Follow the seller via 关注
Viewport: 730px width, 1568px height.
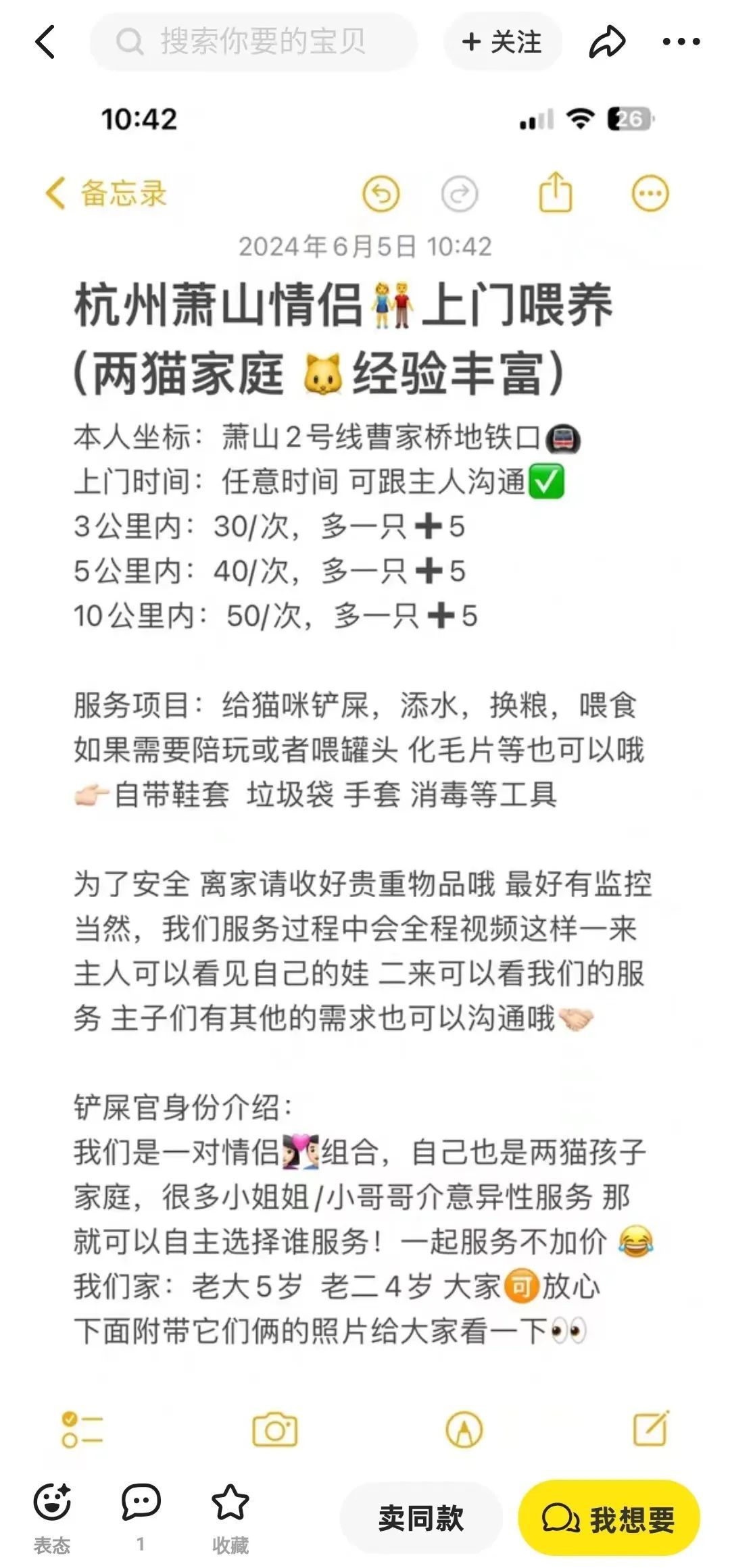[502, 41]
